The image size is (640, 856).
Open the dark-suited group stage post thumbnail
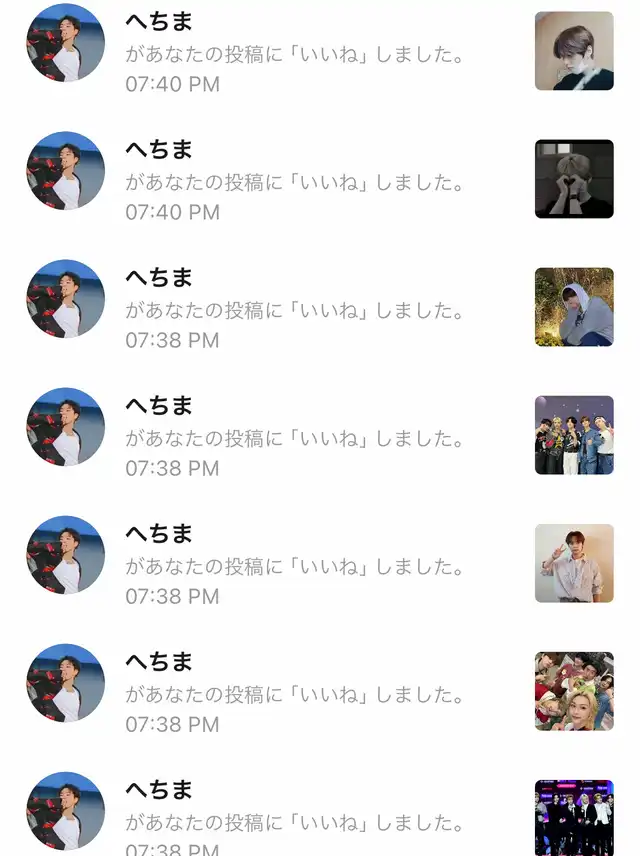pyautogui.click(x=574, y=817)
